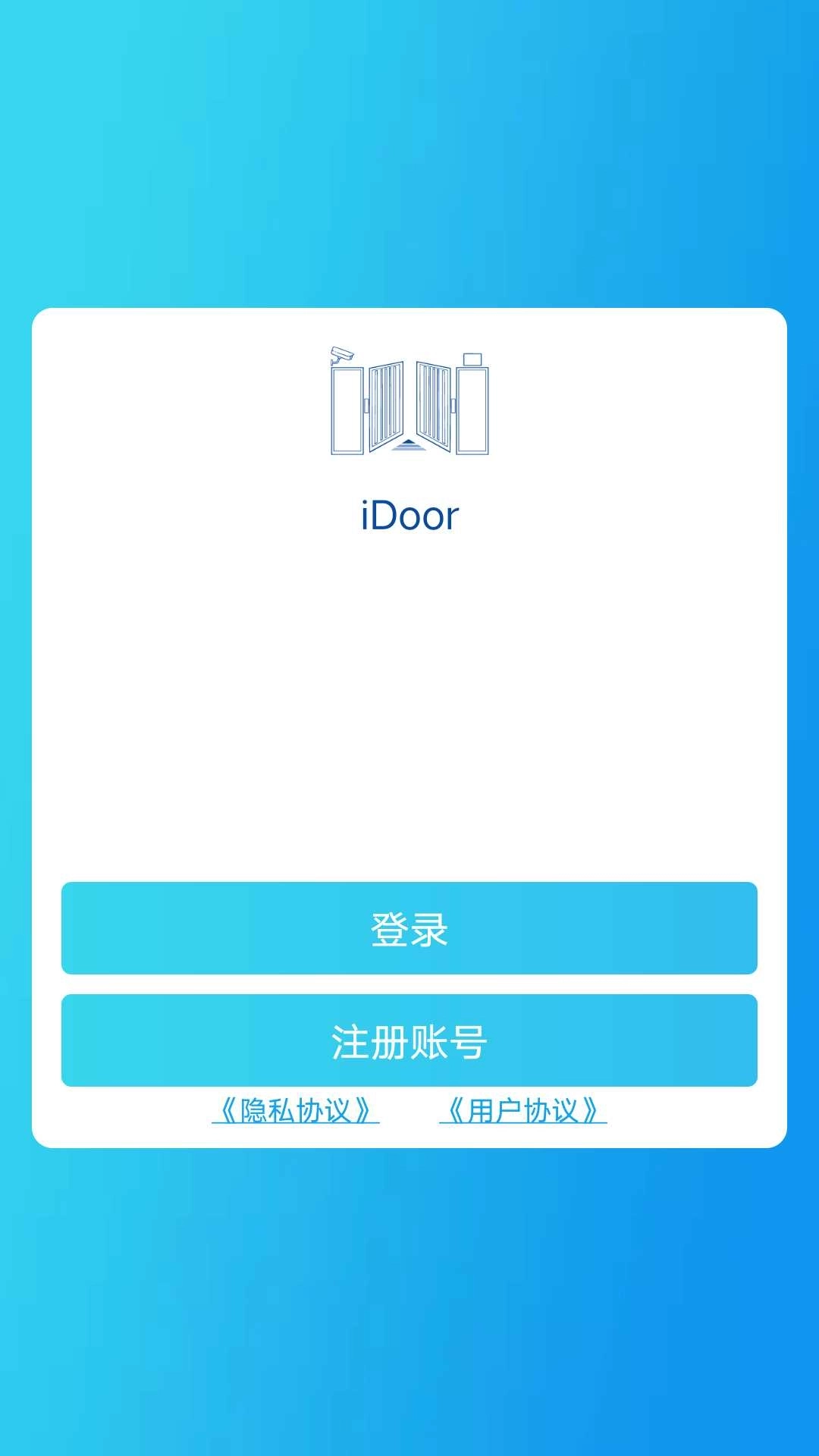Select the leftmost door panel in the logo
The height and width of the screenshot is (1456, 819).
(x=345, y=413)
